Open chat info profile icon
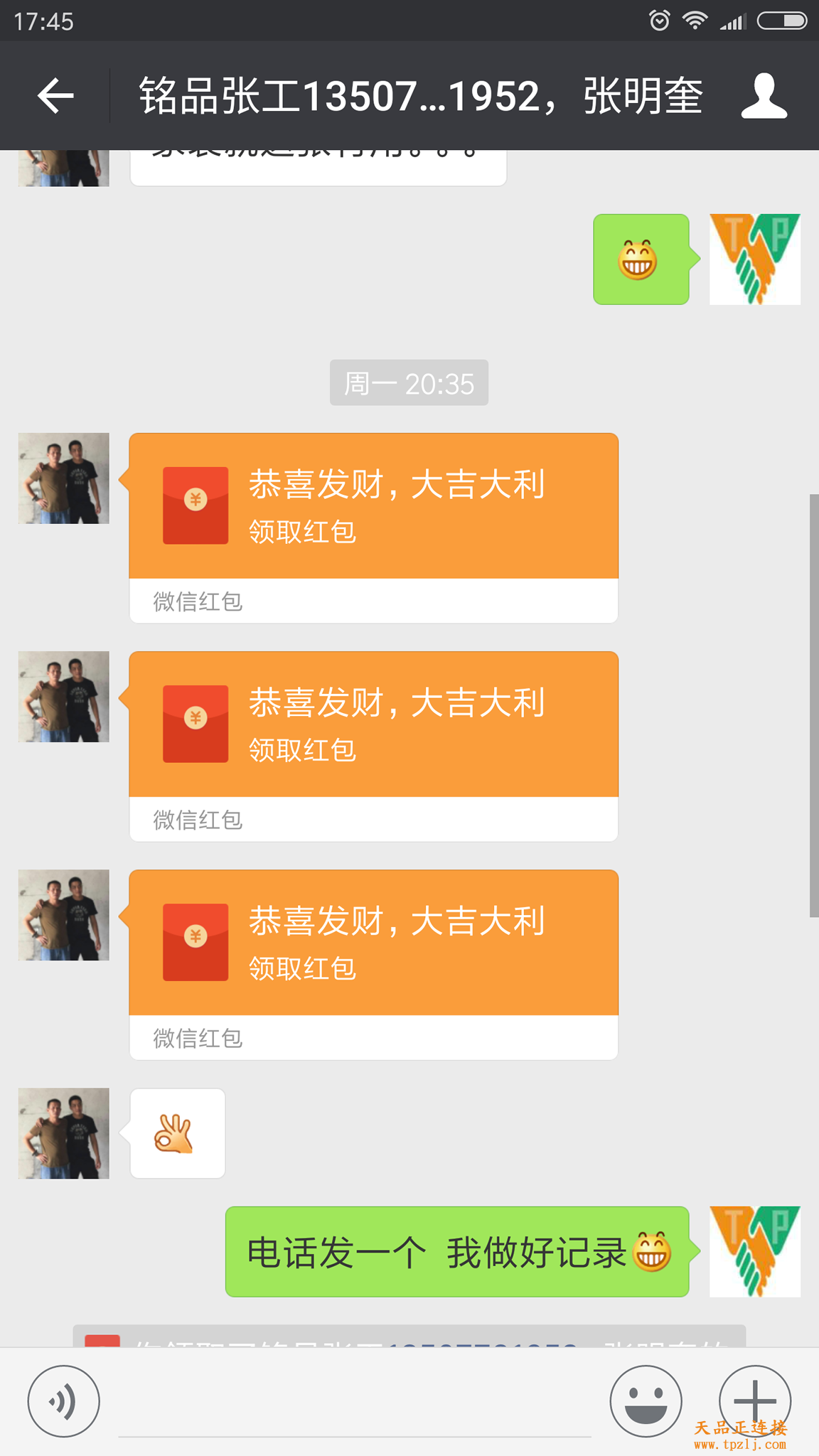This screenshot has width=819, height=1456. 764,95
